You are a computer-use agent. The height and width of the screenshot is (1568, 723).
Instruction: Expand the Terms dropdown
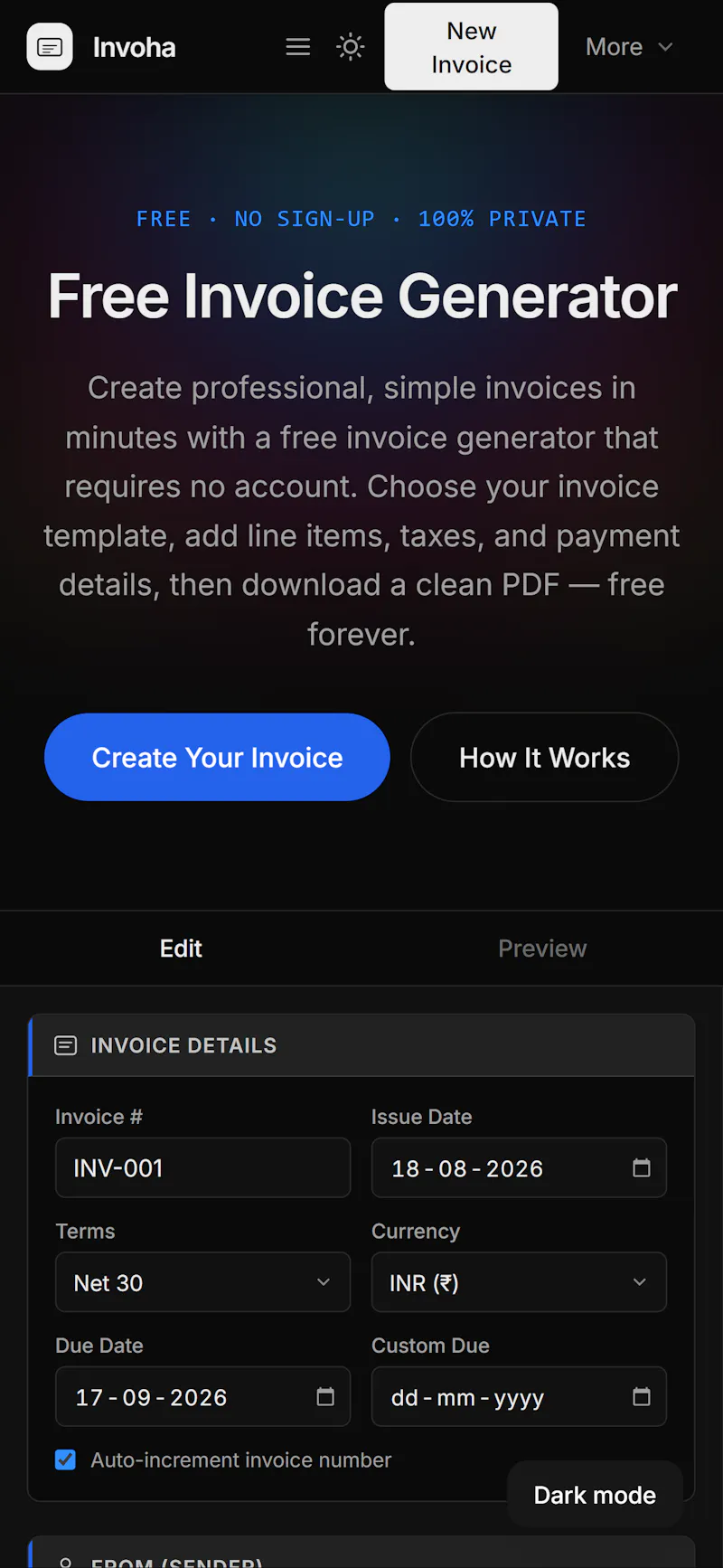coord(203,1282)
